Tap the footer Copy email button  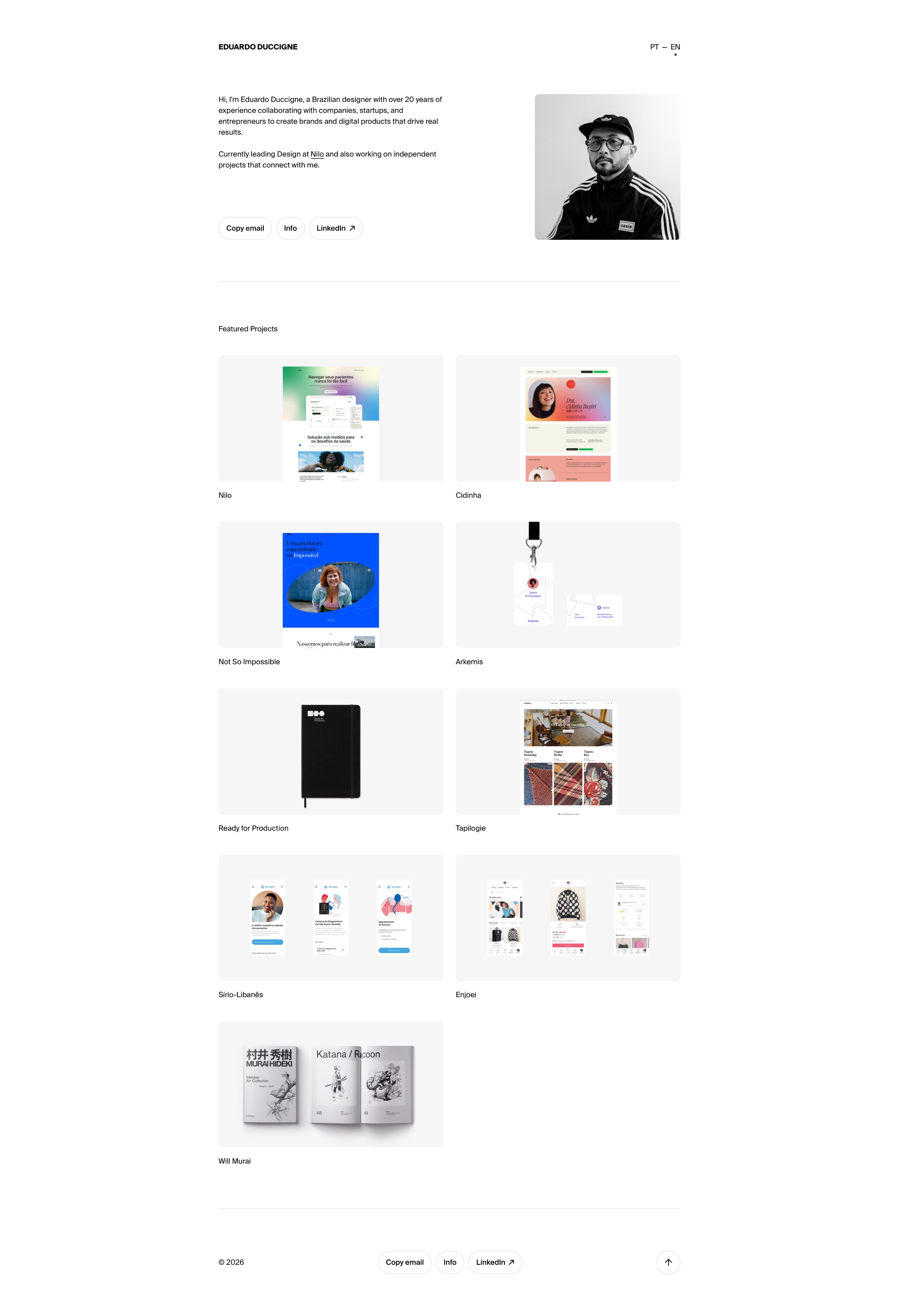[405, 1262]
